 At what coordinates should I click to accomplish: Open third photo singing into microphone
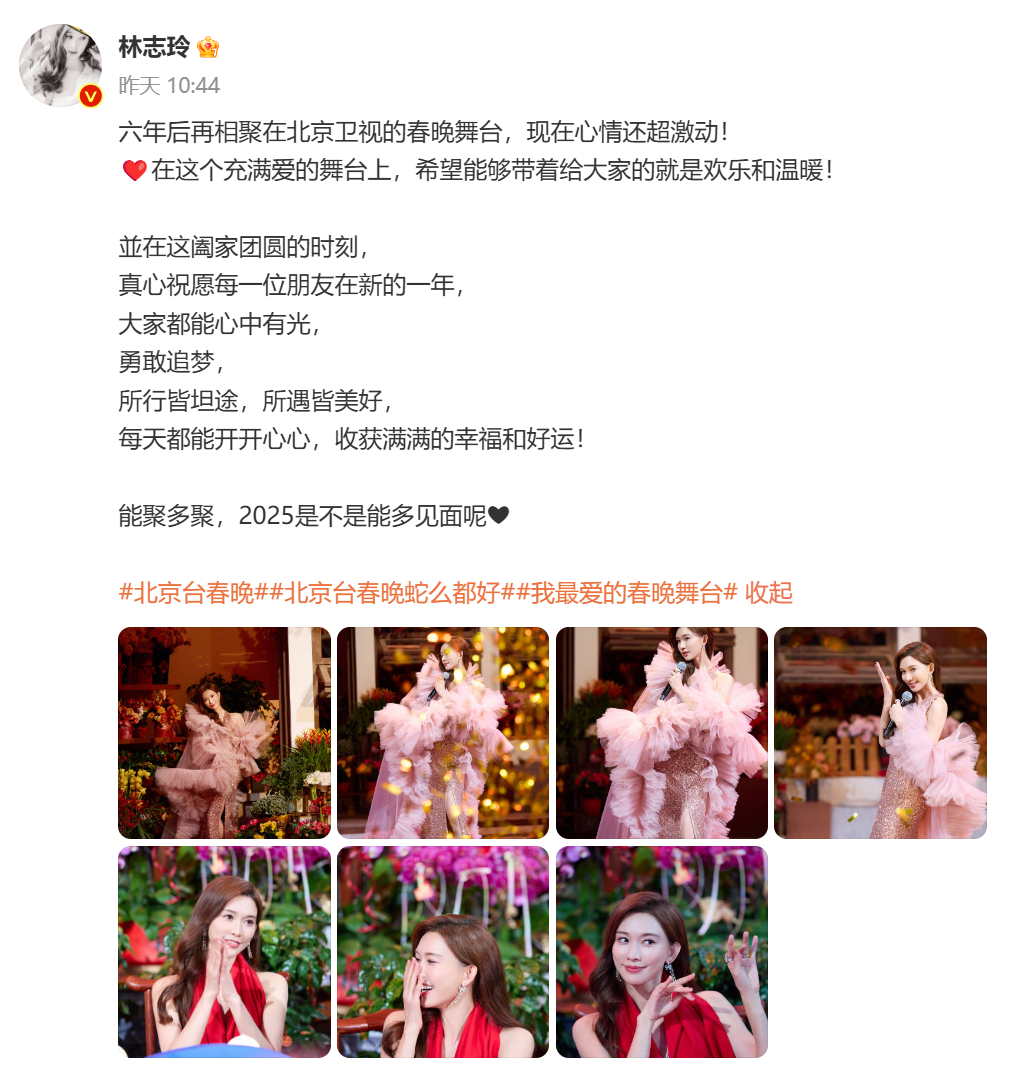662,733
